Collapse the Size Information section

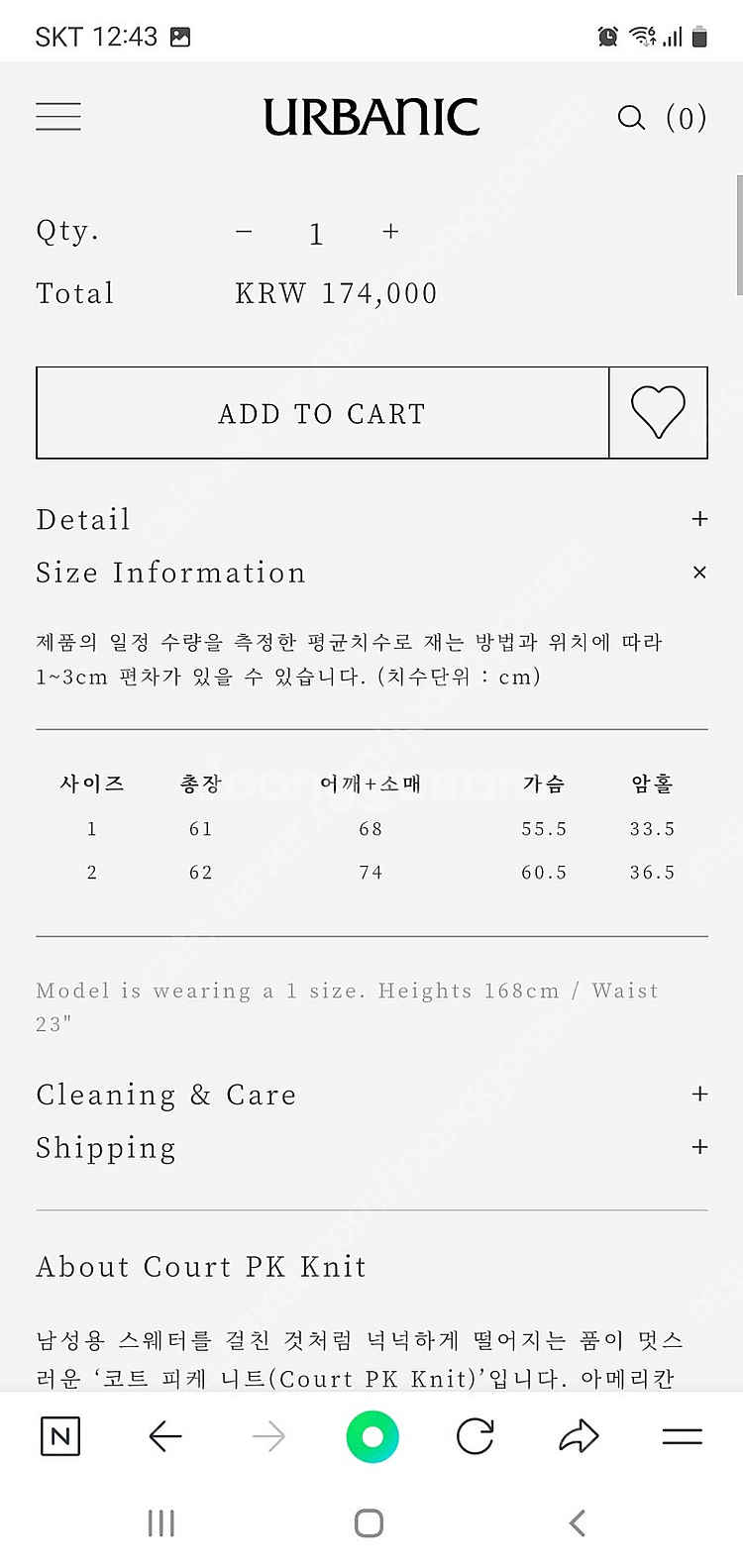(699, 573)
